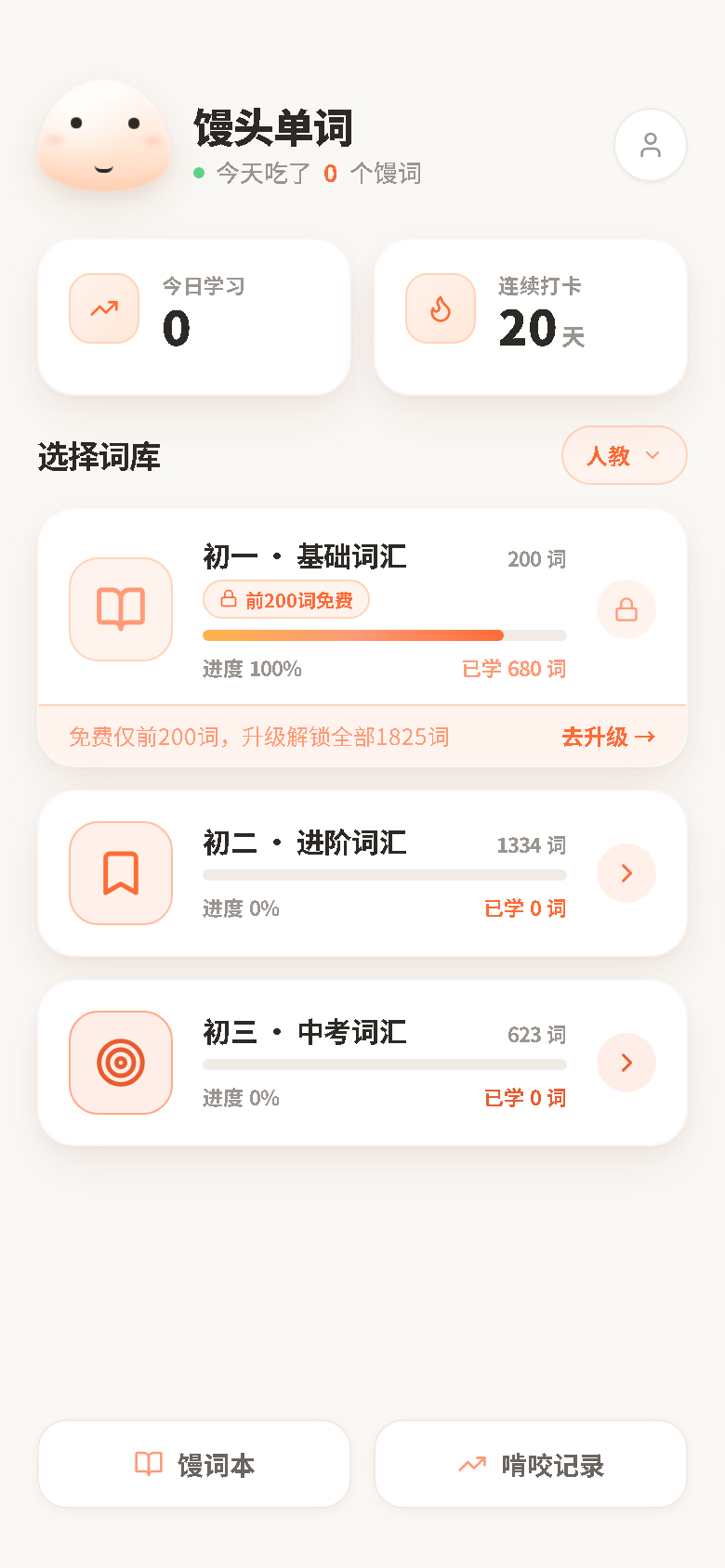The height and width of the screenshot is (1568, 725).
Task: Click the bookmark icon for 初二进阶词汇
Action: [x=121, y=872]
